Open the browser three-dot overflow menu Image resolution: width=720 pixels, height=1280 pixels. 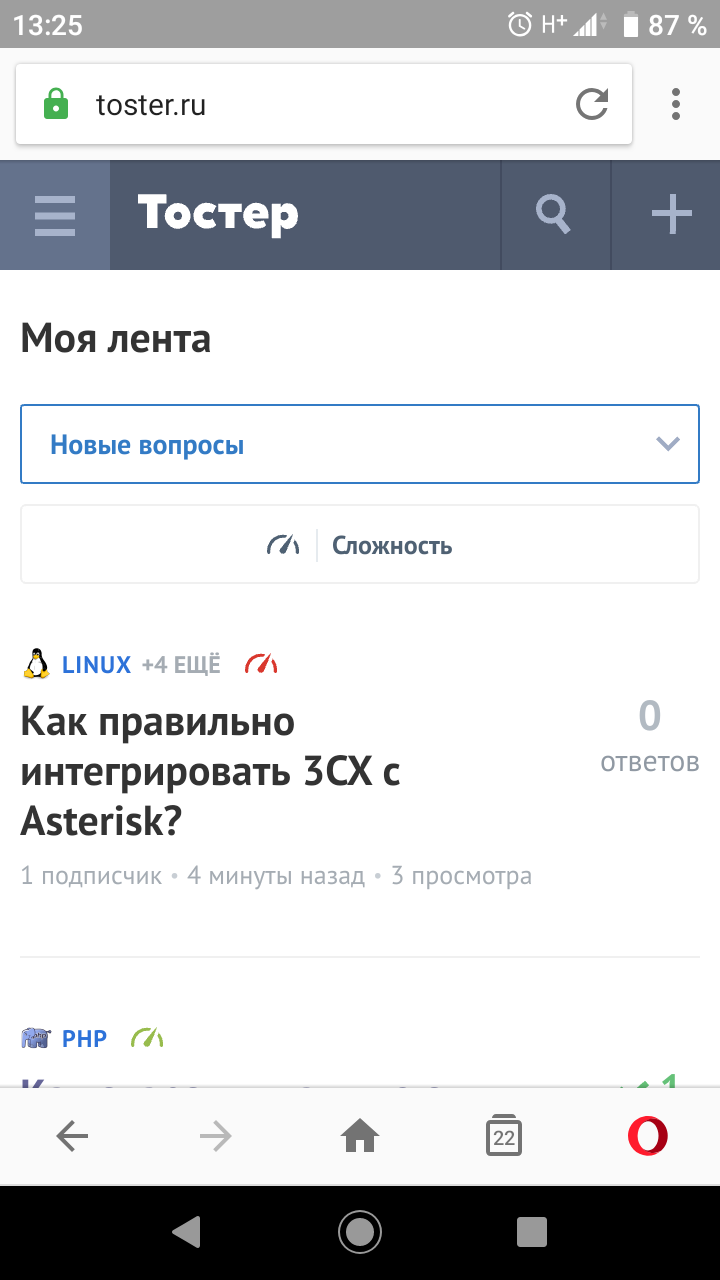point(676,105)
